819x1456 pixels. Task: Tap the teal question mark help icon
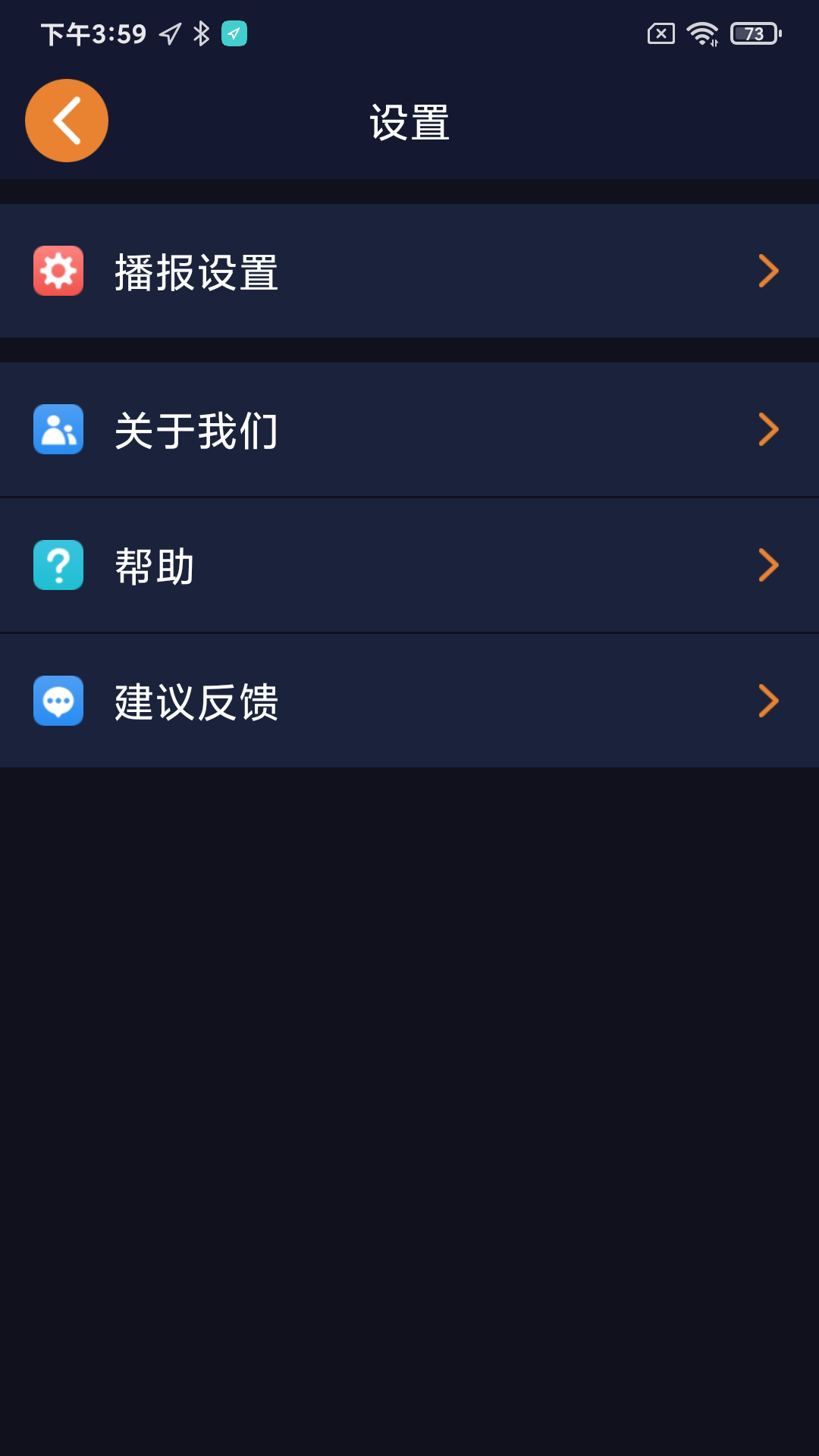point(58,564)
